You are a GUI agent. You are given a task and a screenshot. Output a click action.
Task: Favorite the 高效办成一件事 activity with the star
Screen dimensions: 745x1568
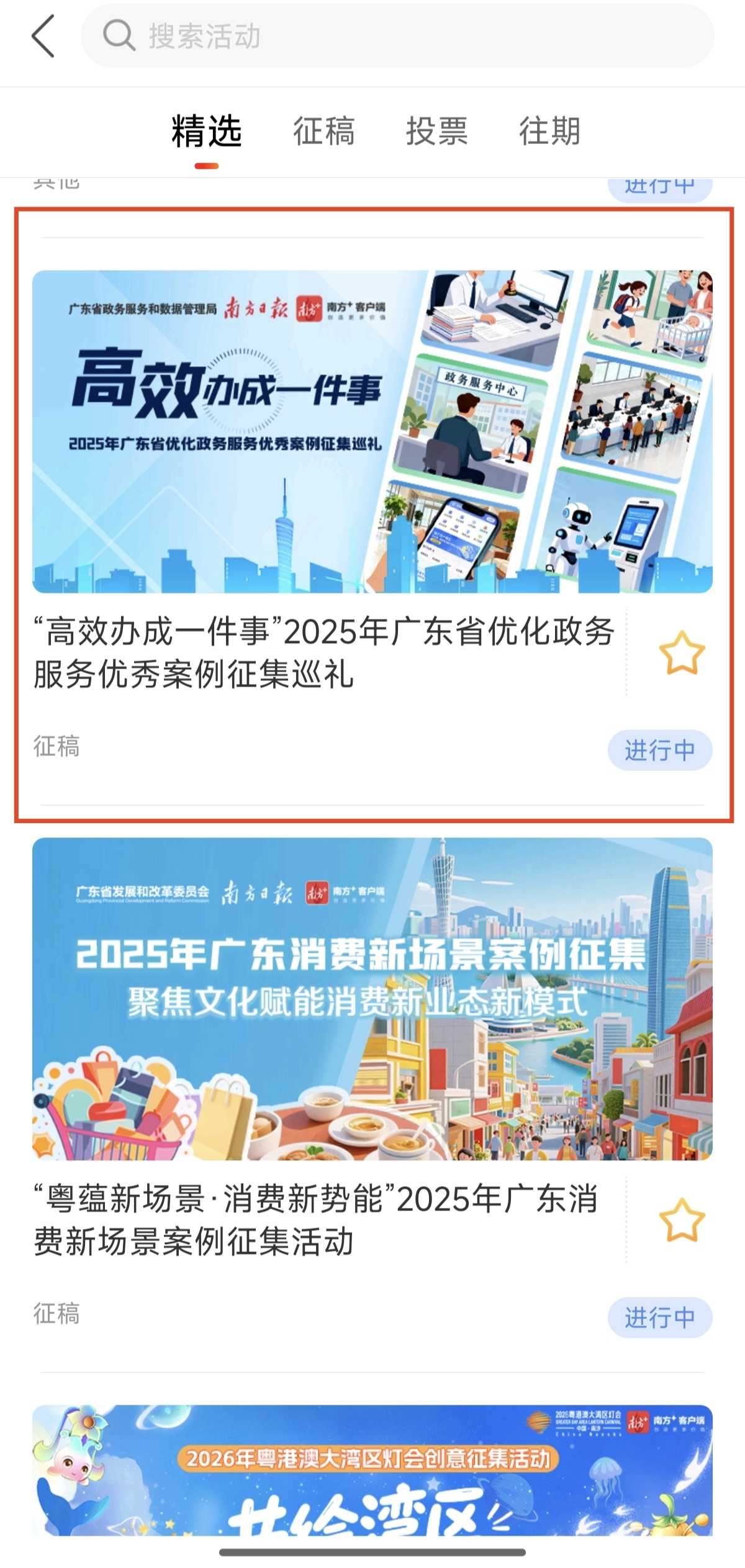[x=682, y=653]
